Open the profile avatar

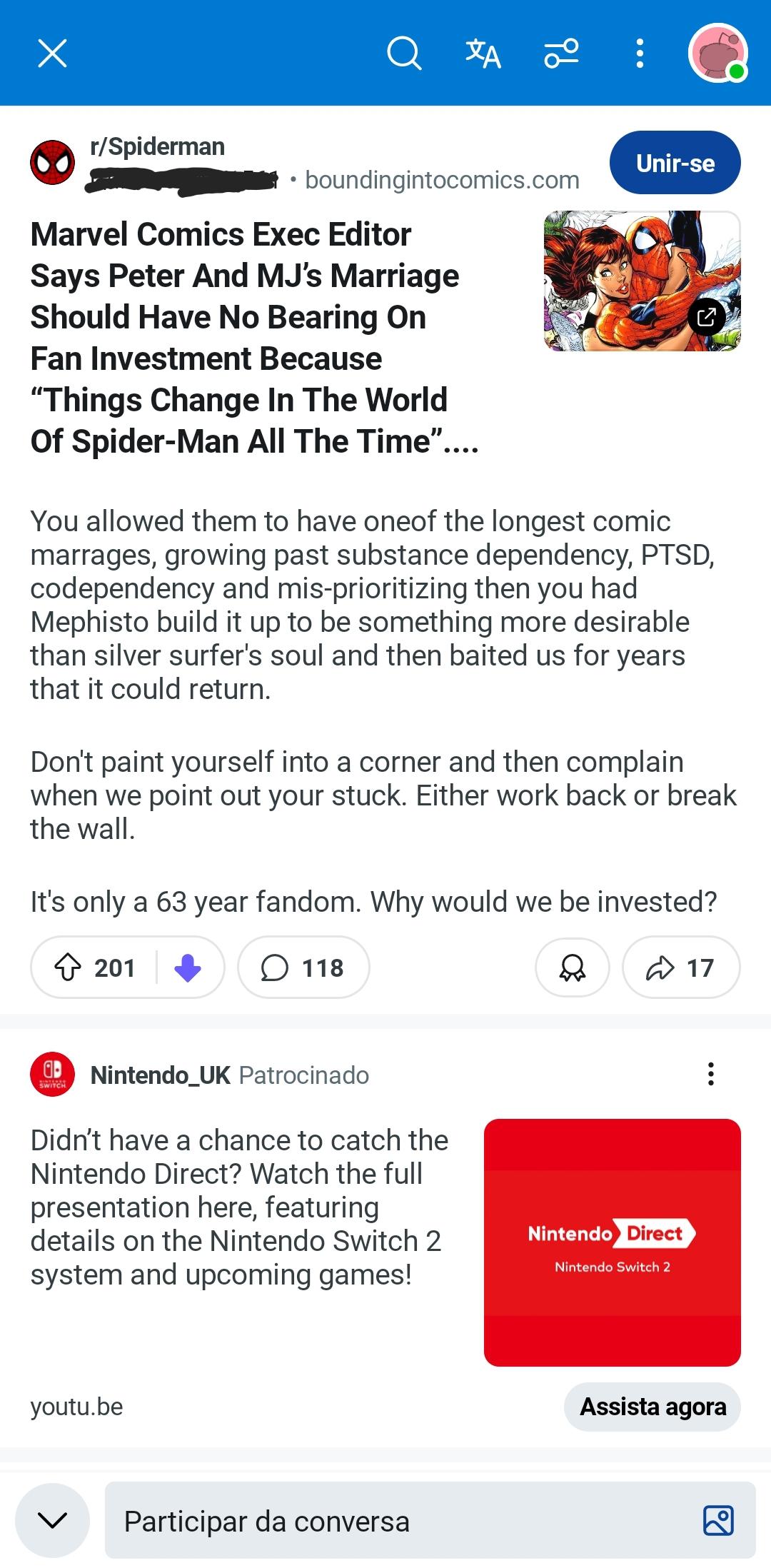[717, 54]
